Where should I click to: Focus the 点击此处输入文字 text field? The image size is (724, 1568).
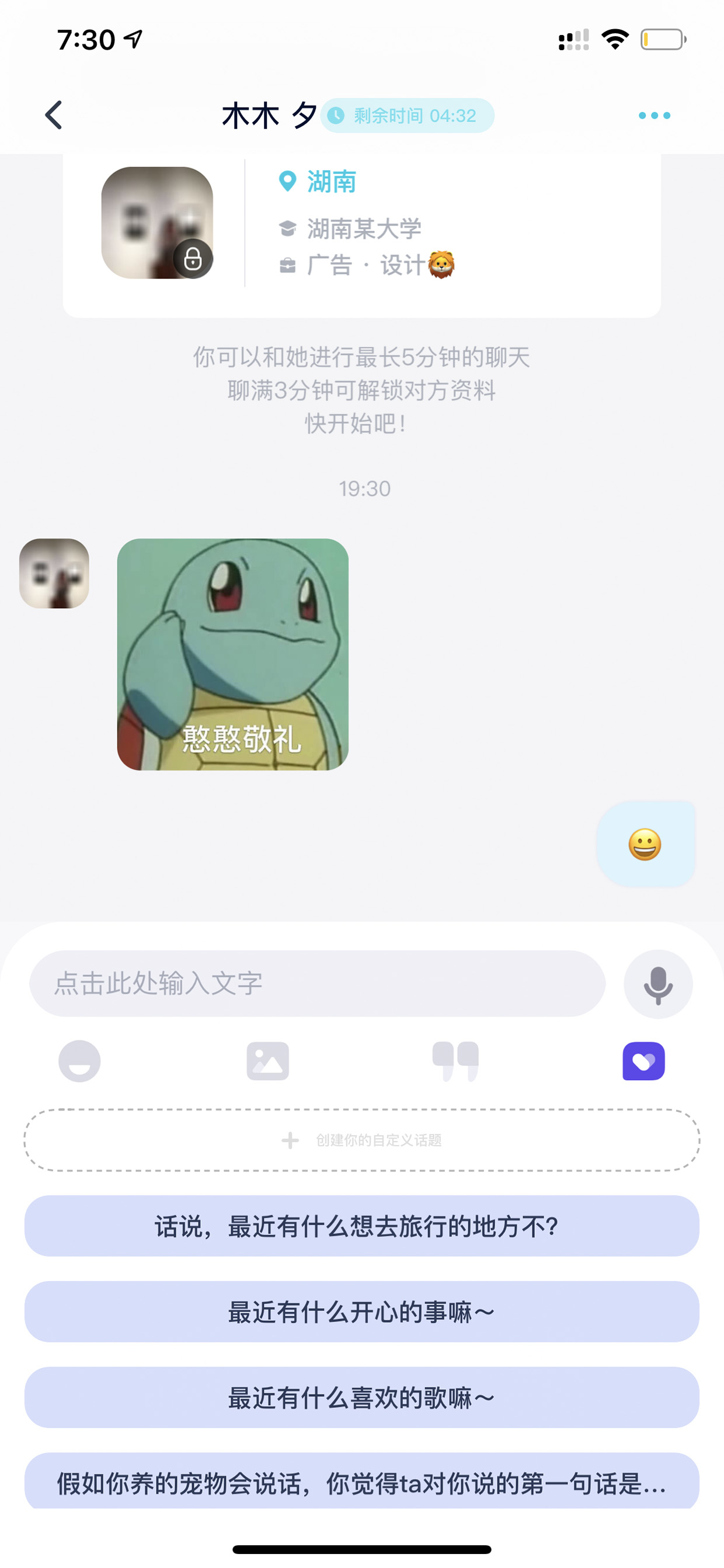coord(317,983)
